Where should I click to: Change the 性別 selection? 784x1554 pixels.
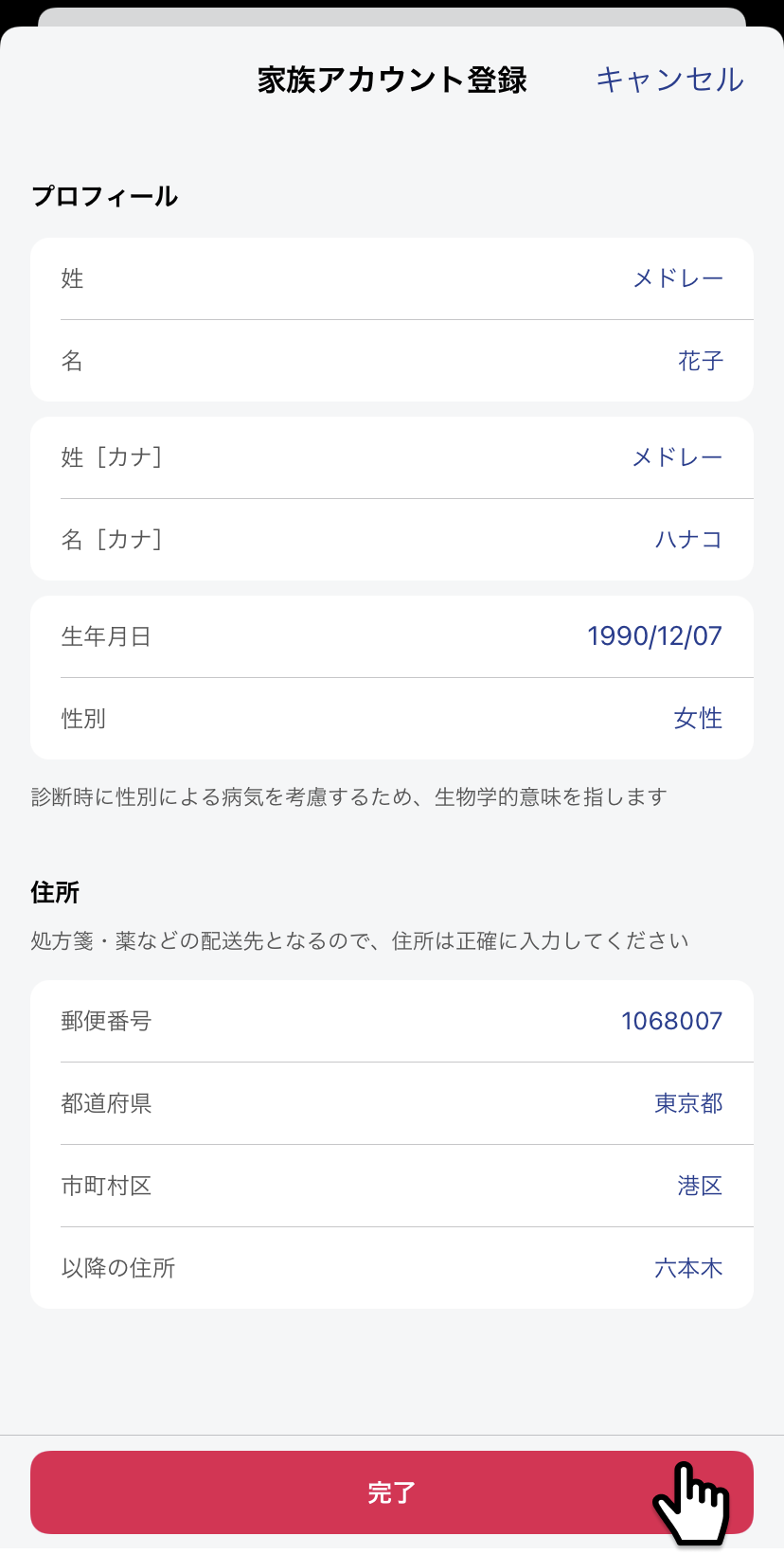392,719
